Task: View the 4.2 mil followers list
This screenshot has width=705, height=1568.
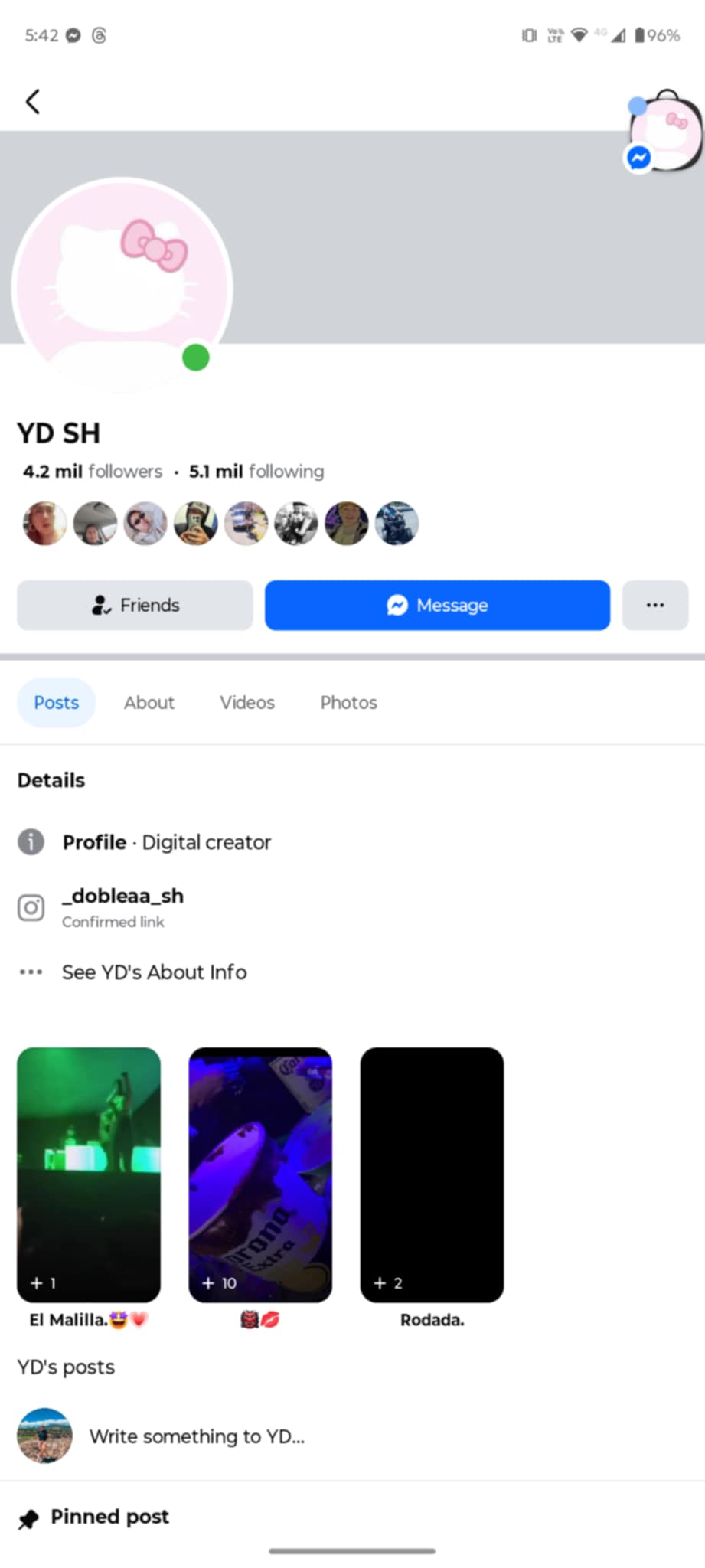Action: [x=93, y=471]
